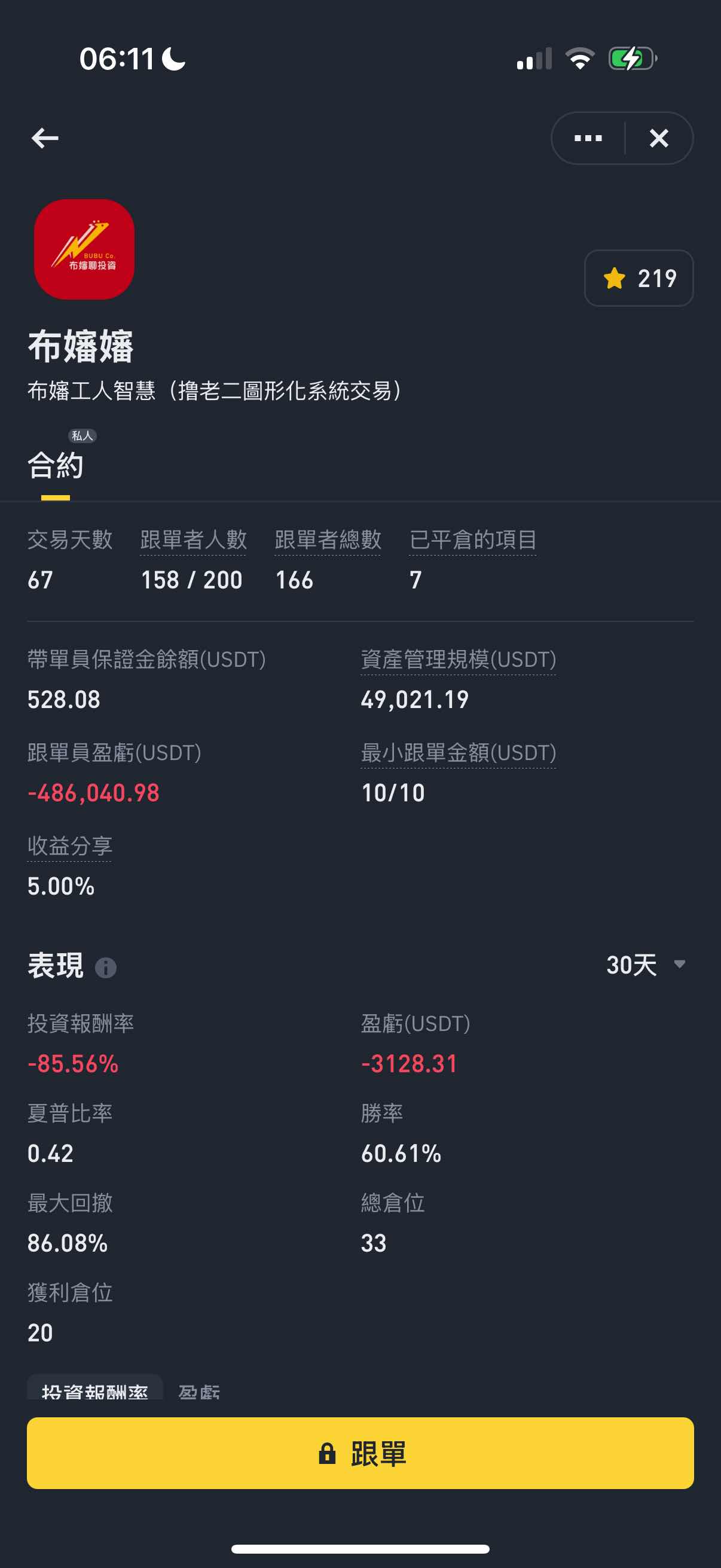The width and height of the screenshot is (721, 1568).
Task: Tap the info icon beside 表現
Action: coord(106,967)
